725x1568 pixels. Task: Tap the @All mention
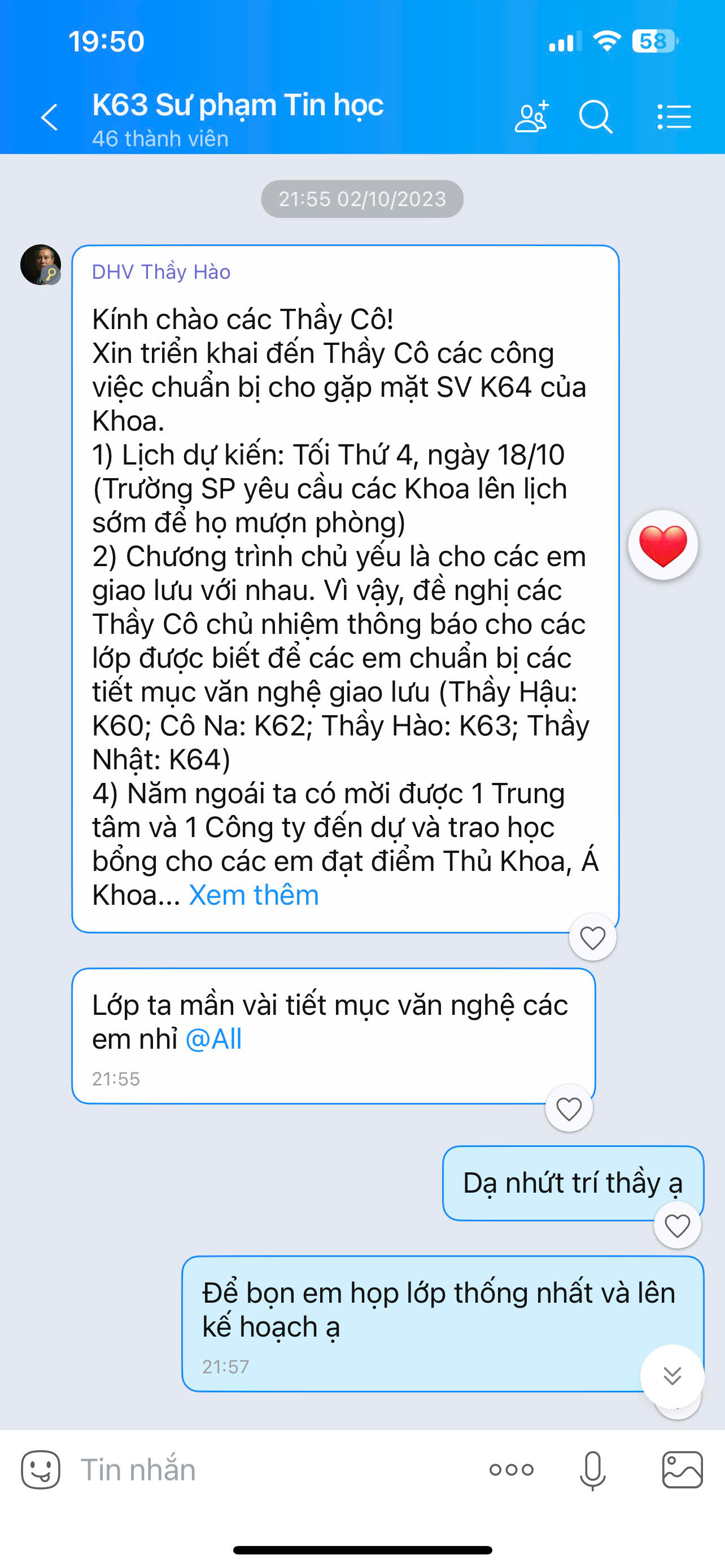click(213, 1039)
